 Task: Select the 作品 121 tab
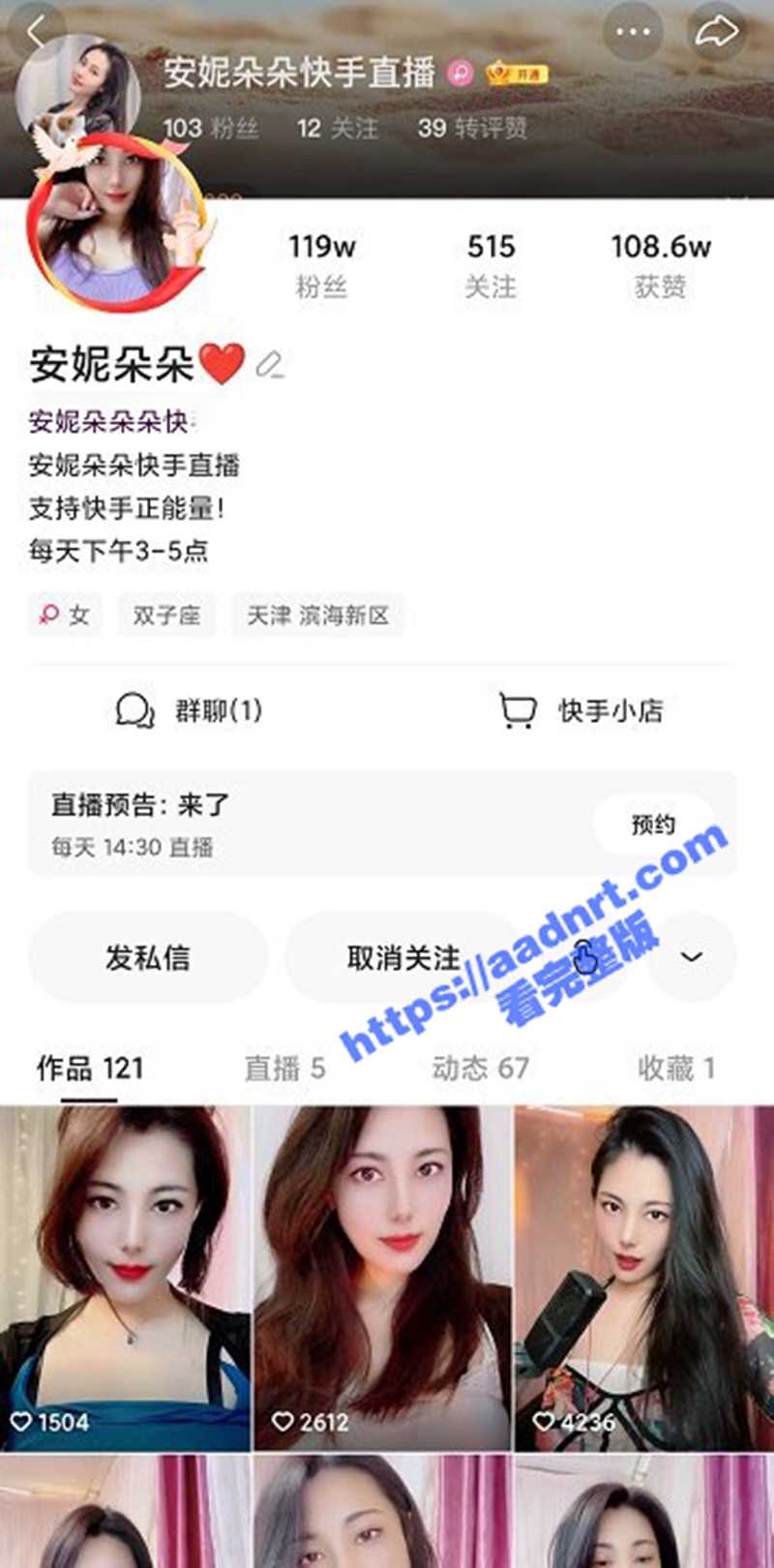click(x=90, y=1069)
